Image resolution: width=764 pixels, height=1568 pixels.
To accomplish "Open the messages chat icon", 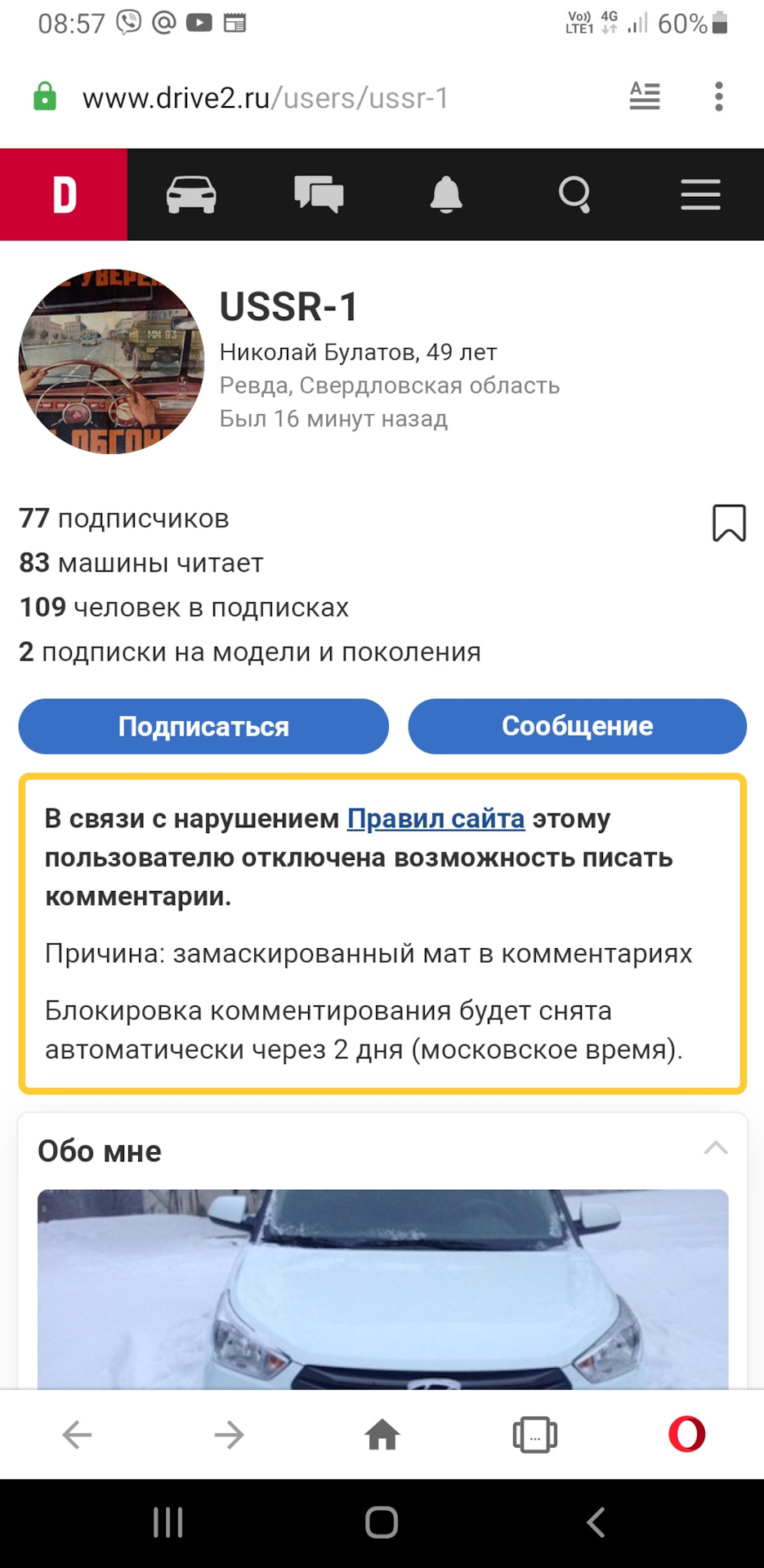I will point(319,195).
